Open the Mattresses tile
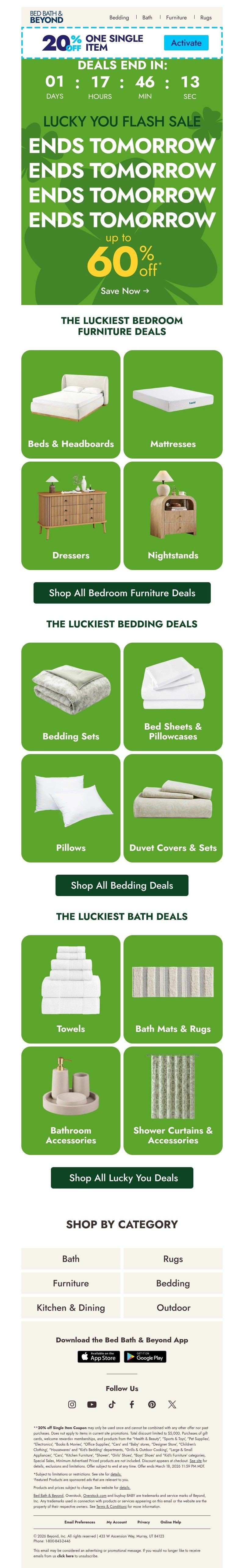The height and width of the screenshot is (1568, 244). [173, 404]
